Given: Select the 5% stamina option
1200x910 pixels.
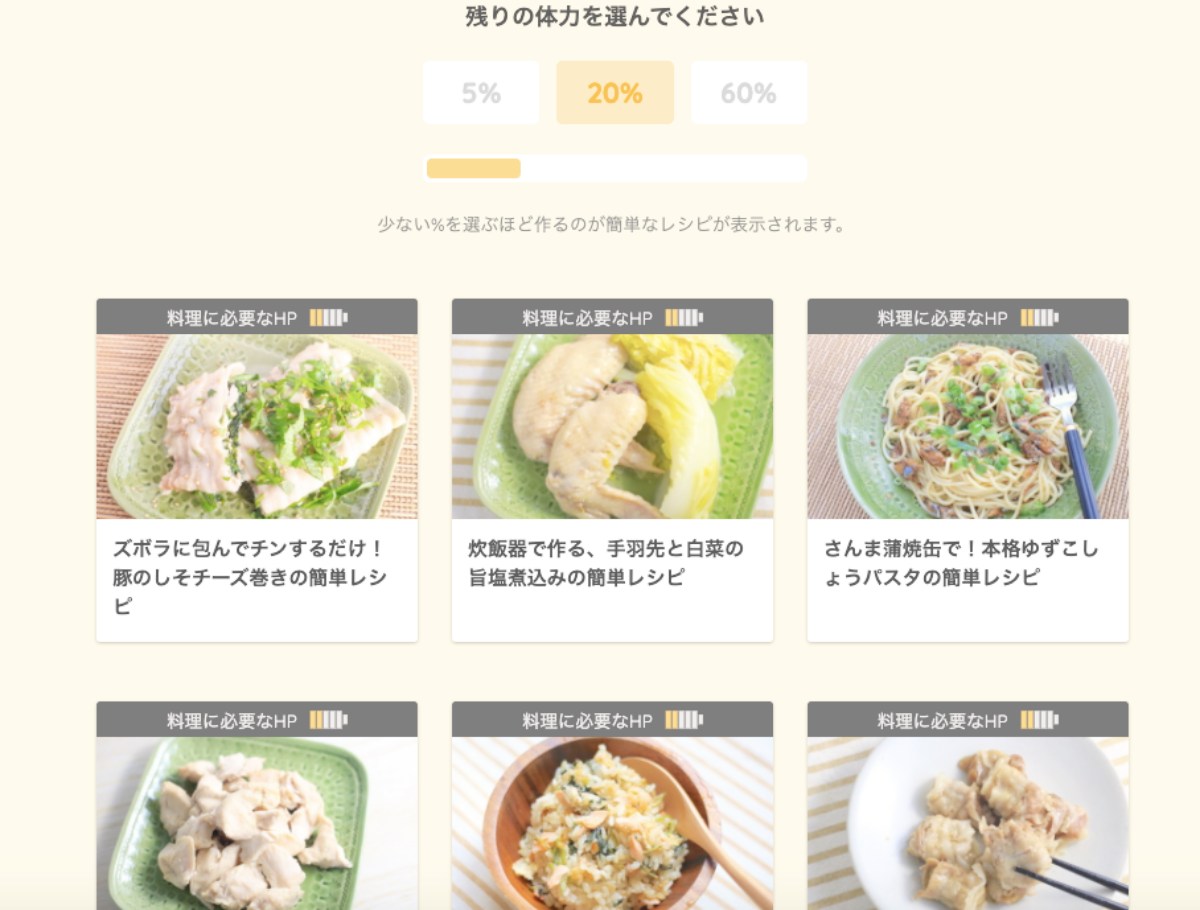Looking at the screenshot, I should coord(481,93).
